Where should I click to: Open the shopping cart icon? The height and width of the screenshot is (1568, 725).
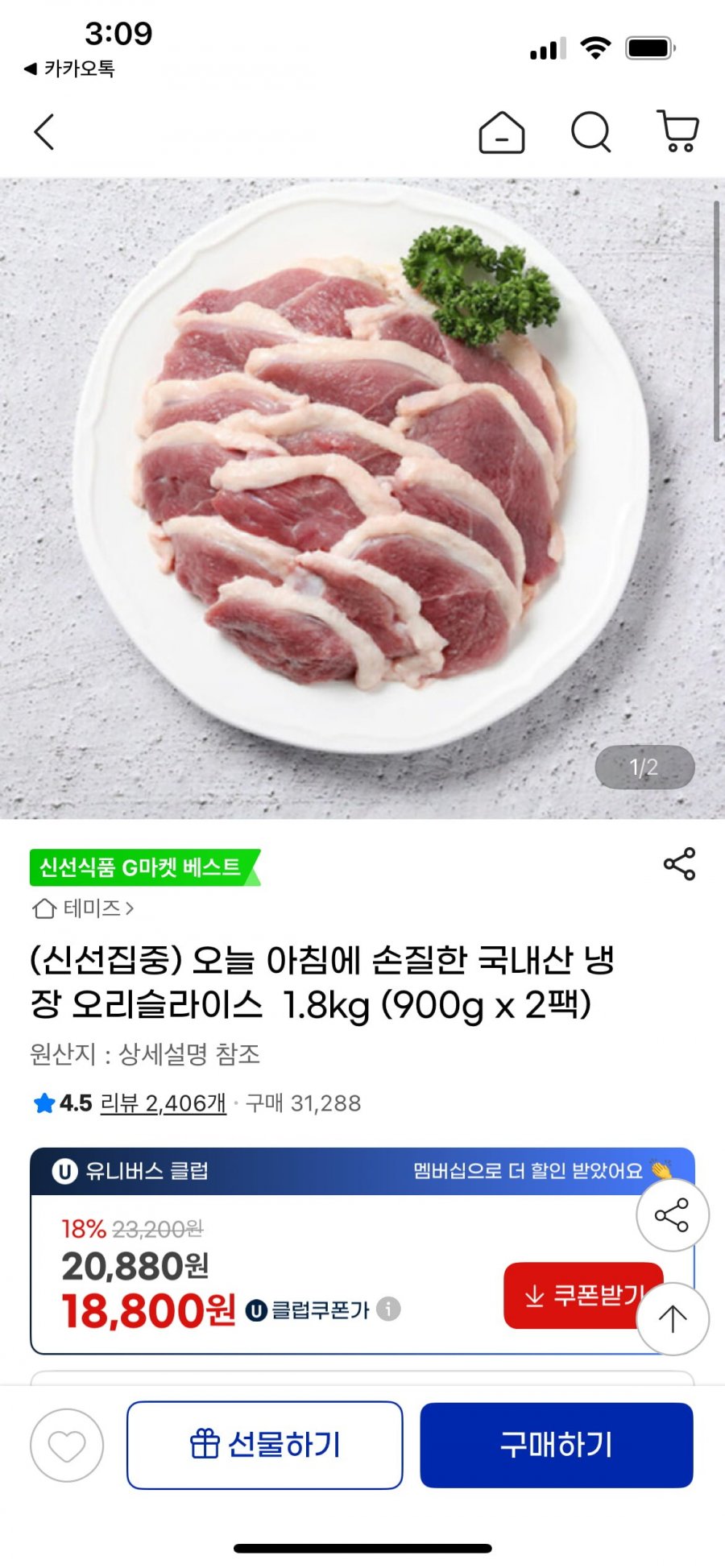click(x=679, y=131)
